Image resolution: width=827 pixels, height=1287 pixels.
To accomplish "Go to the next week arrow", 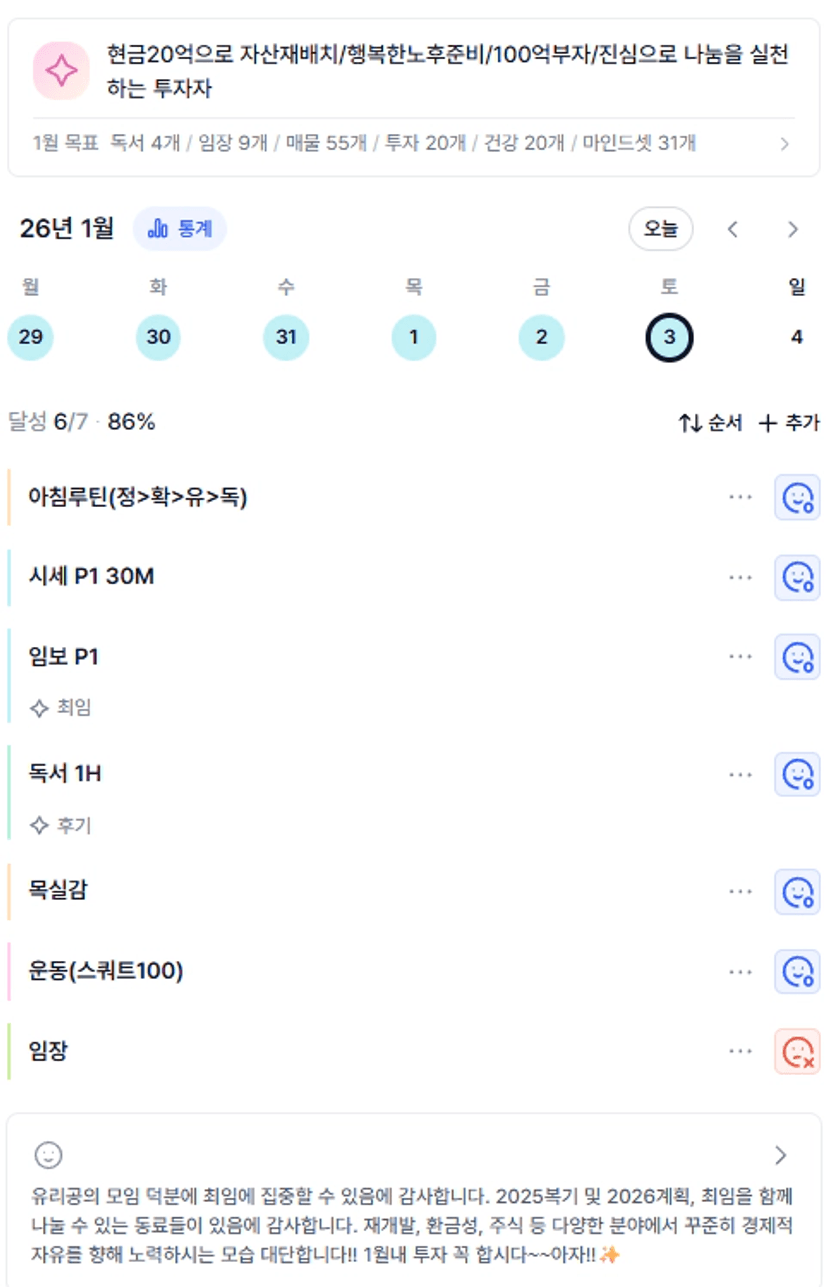I will 793,230.
